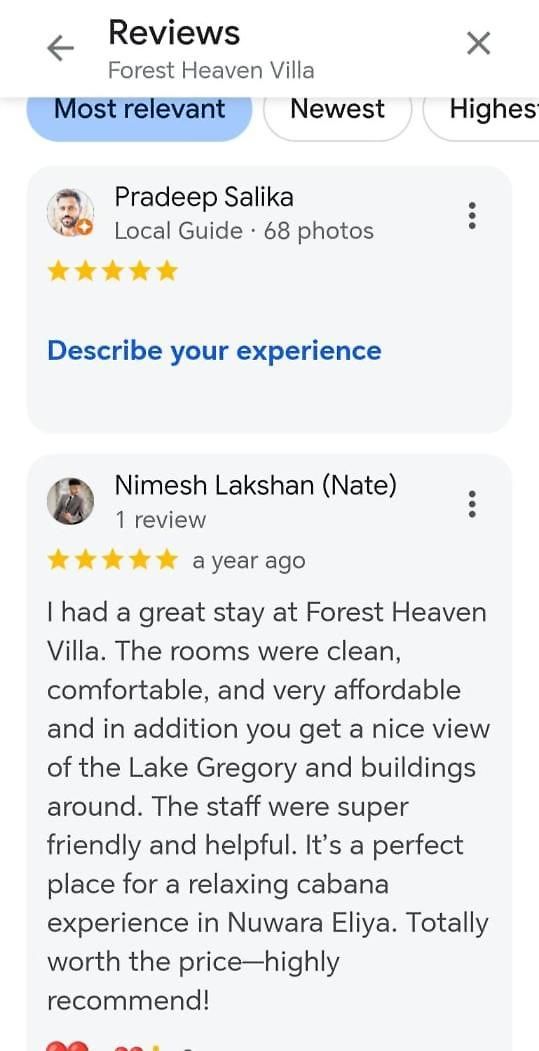Select the Most relevant sort chip
Viewport: 539px width, 1051px height.
(139, 112)
